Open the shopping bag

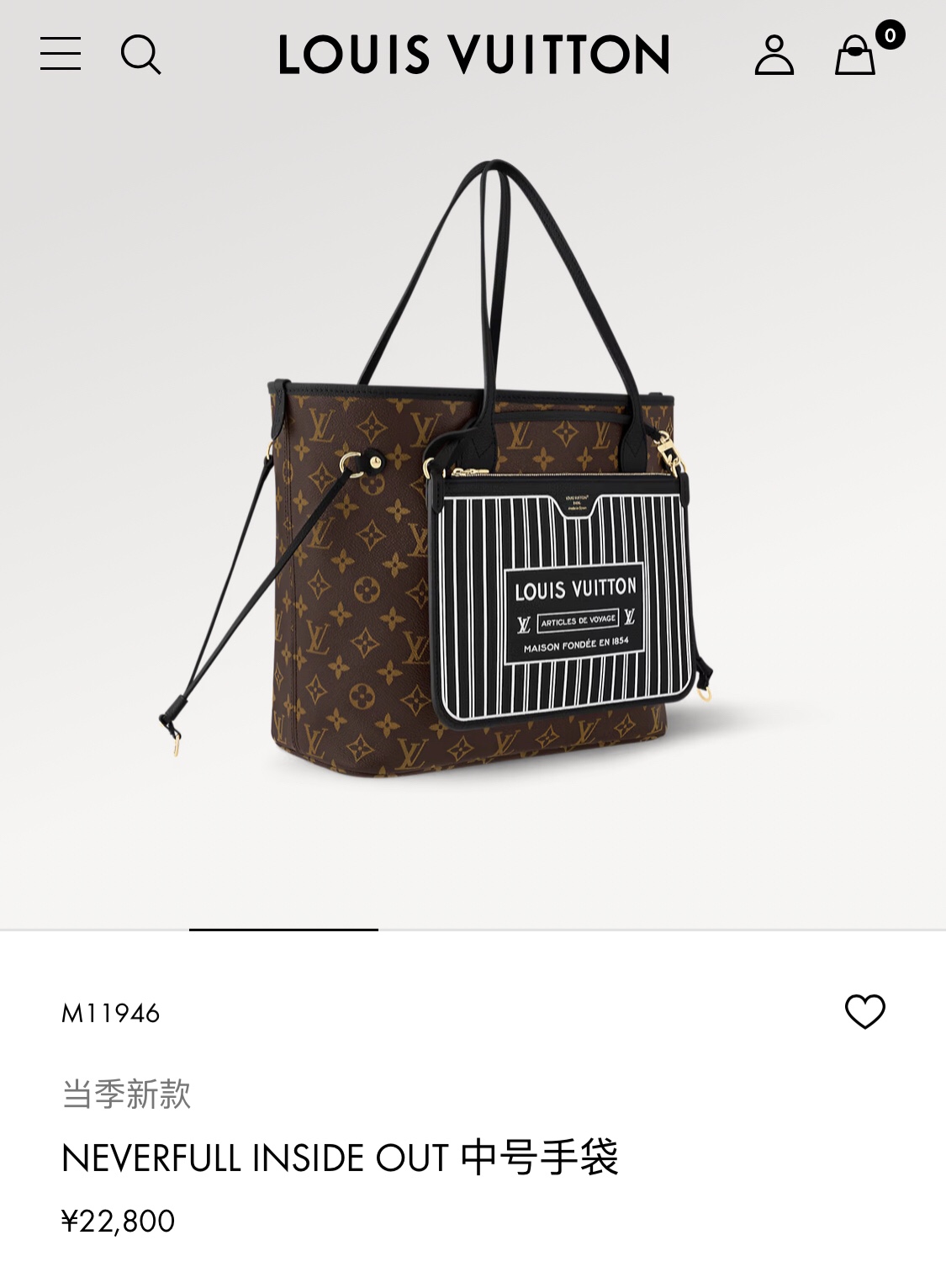pos(856,56)
